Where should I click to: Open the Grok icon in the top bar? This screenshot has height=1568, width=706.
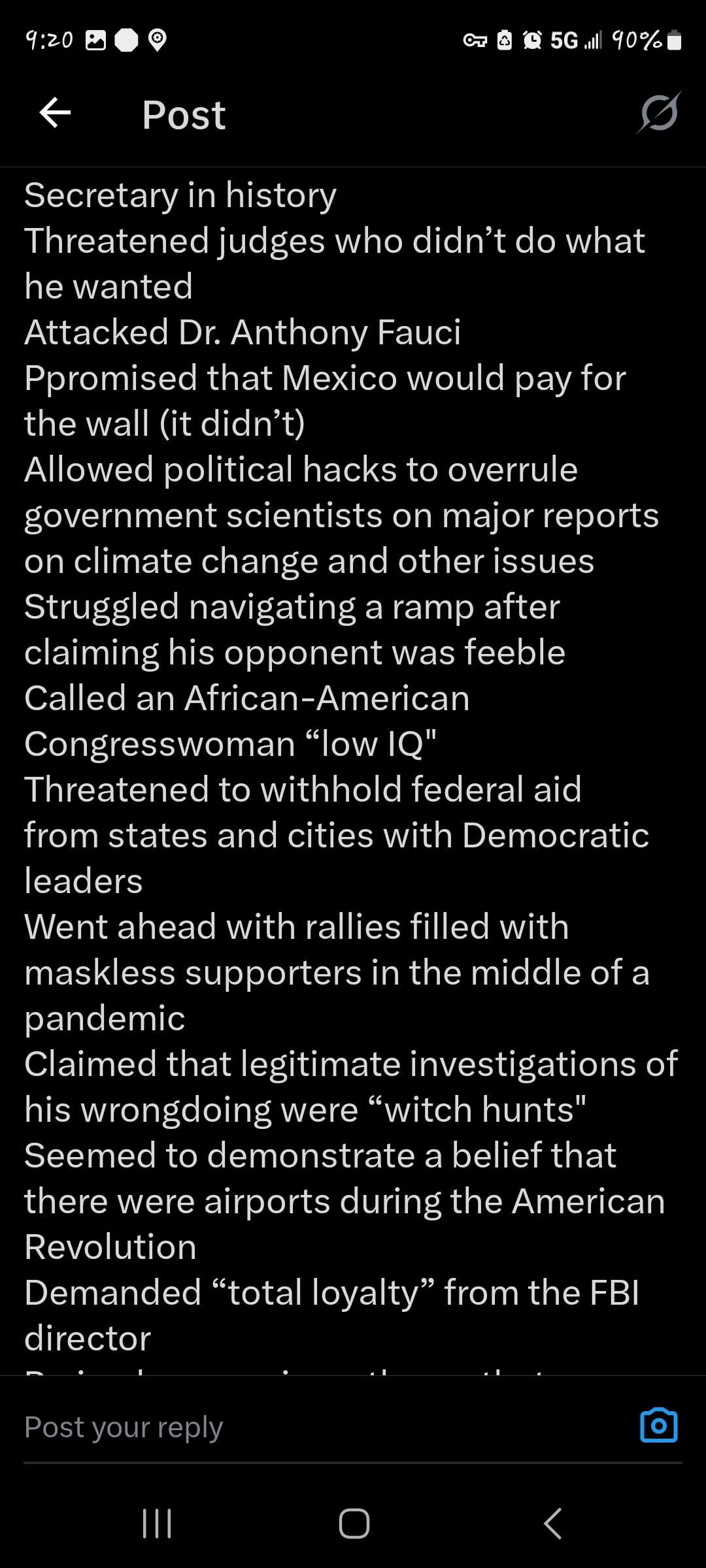point(659,113)
